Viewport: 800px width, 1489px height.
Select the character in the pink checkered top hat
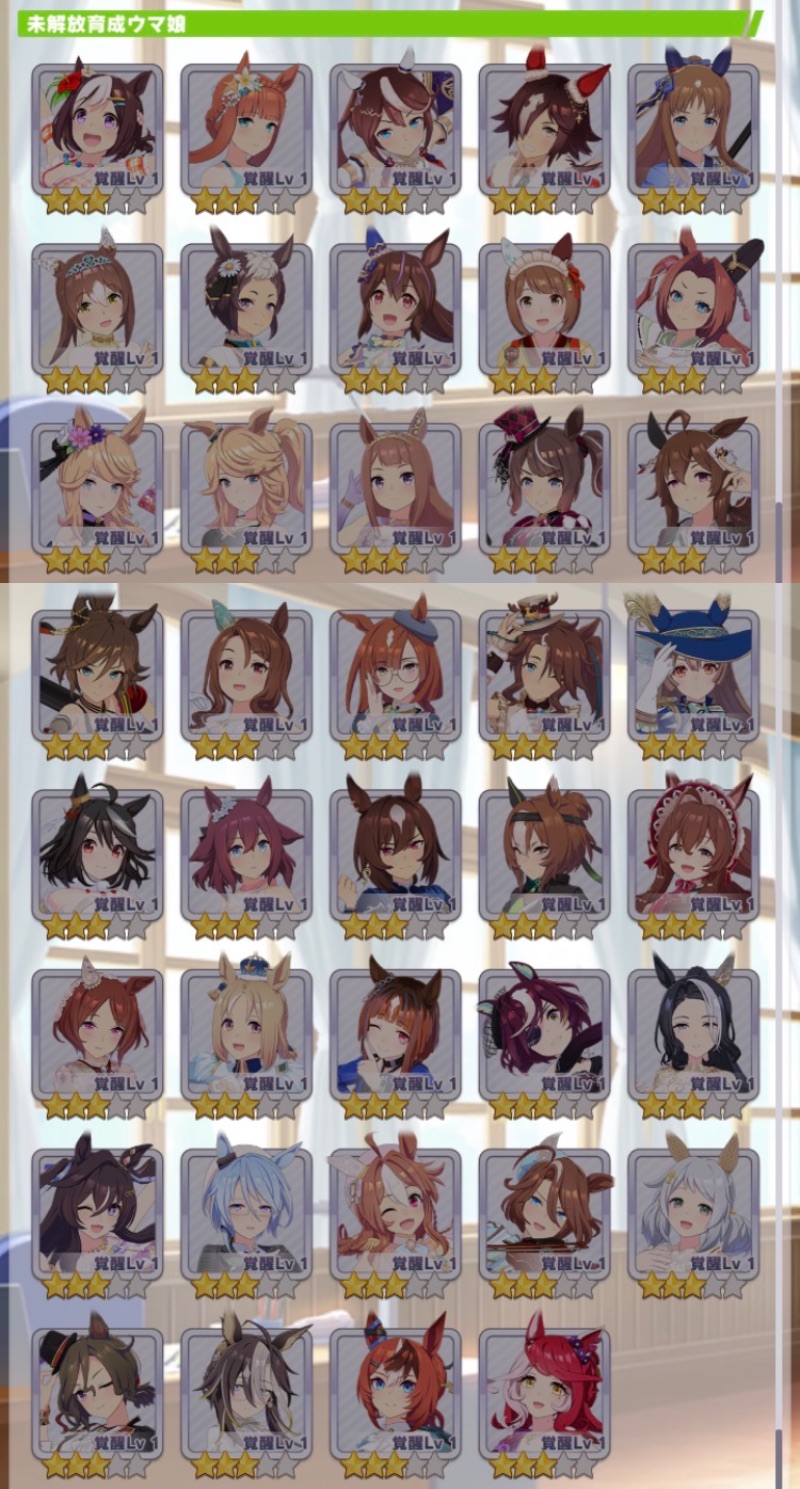(x=544, y=486)
